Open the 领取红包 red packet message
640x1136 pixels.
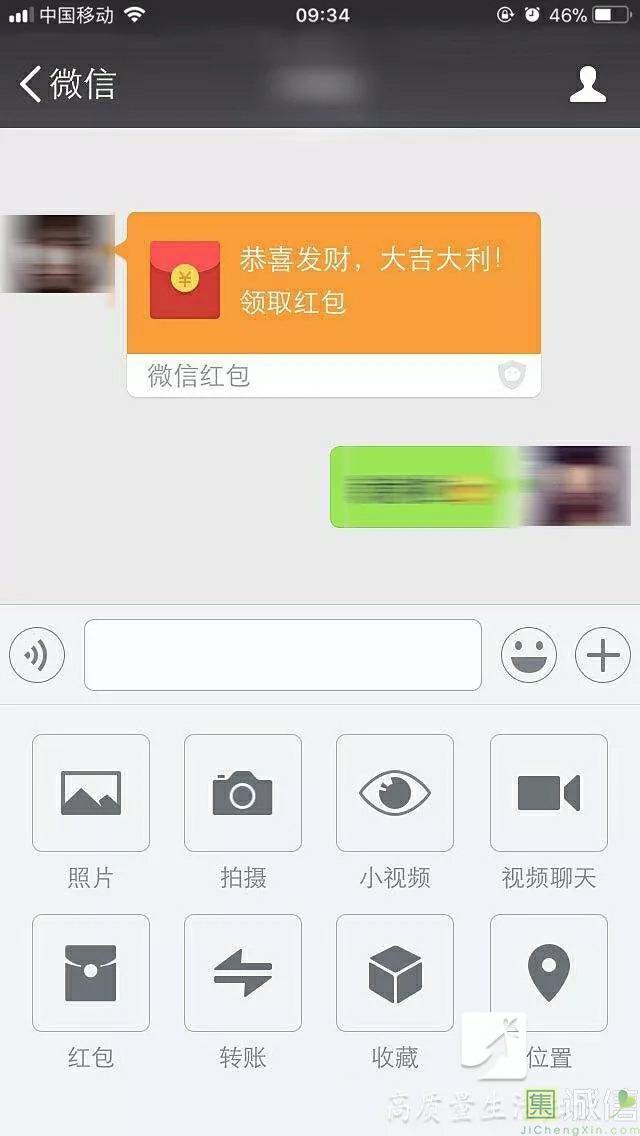click(334, 284)
